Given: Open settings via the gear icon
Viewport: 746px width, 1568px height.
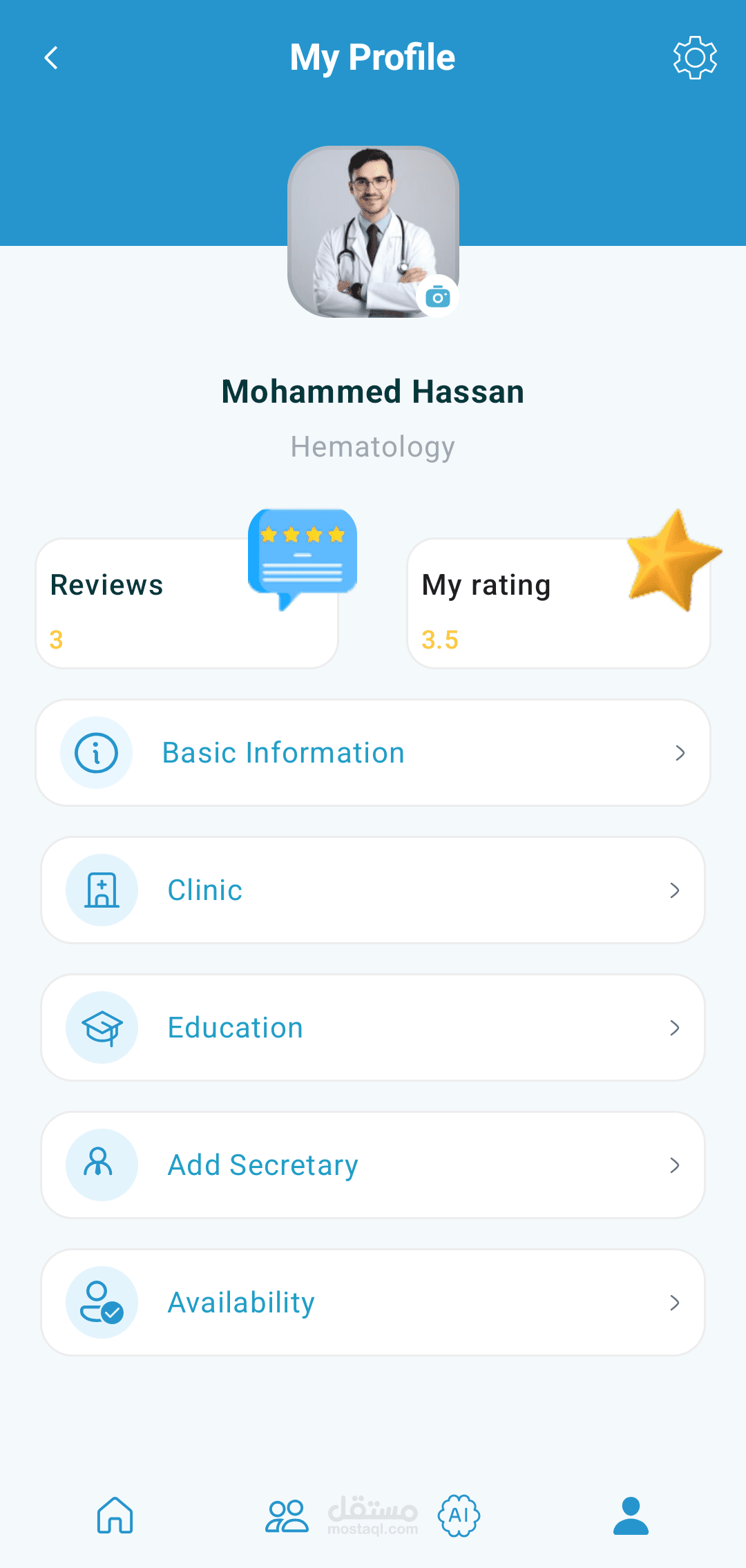Looking at the screenshot, I should [695, 58].
